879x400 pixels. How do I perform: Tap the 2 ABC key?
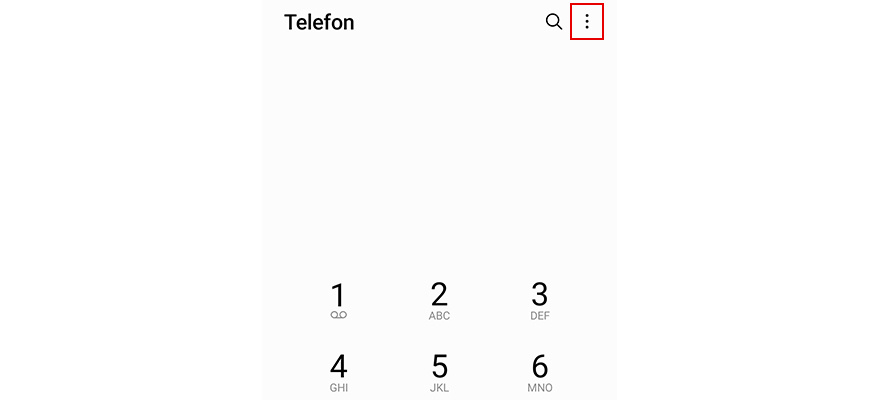tap(439, 301)
